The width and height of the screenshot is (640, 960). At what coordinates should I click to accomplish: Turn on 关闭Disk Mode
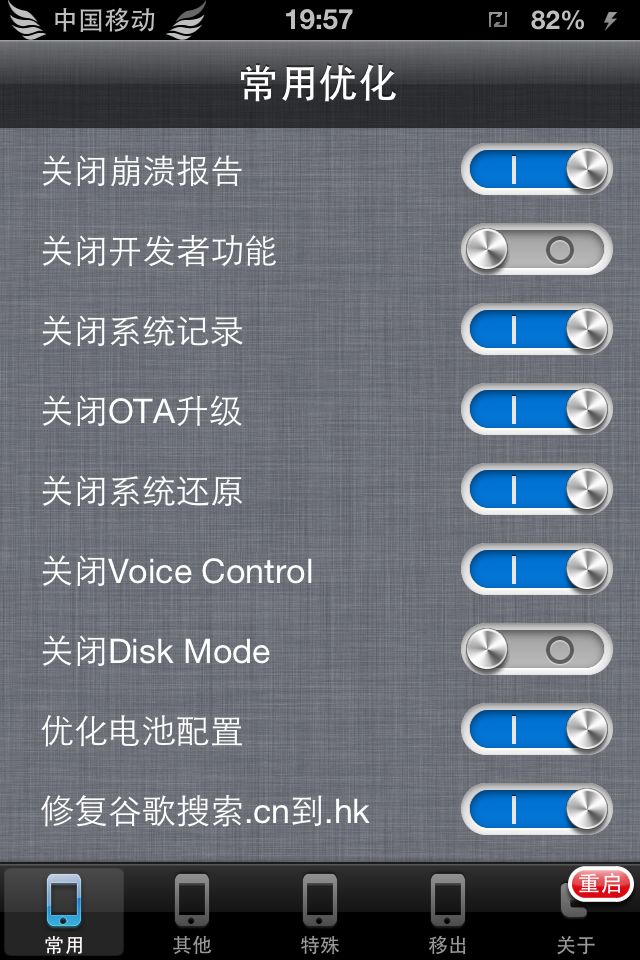(536, 650)
